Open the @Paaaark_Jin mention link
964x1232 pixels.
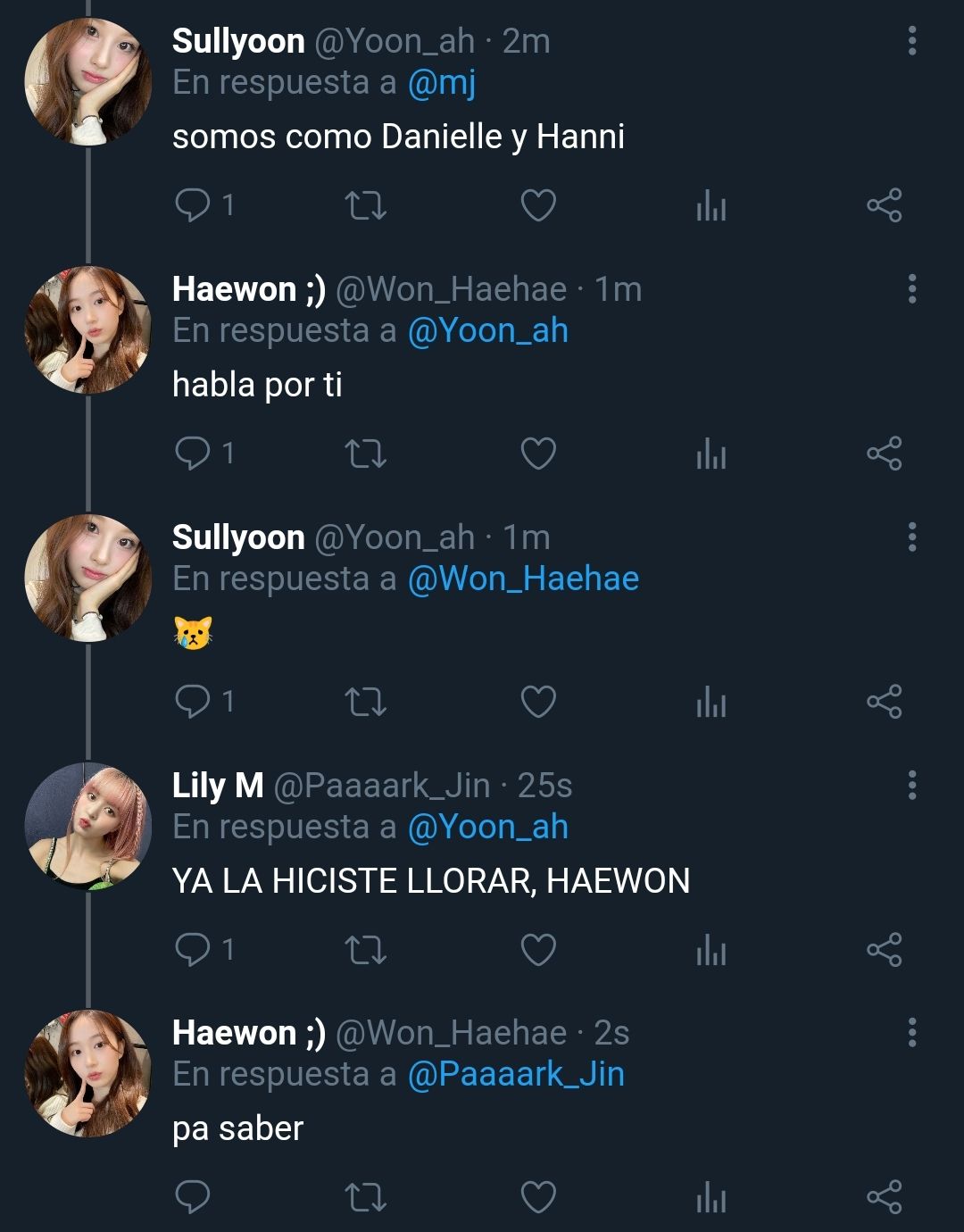515,1074
